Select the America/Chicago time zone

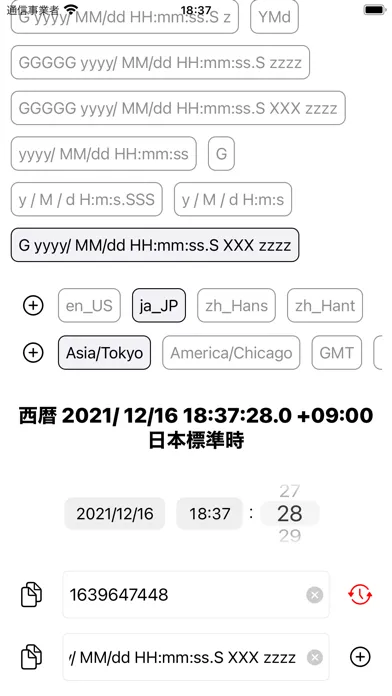pyautogui.click(x=231, y=353)
